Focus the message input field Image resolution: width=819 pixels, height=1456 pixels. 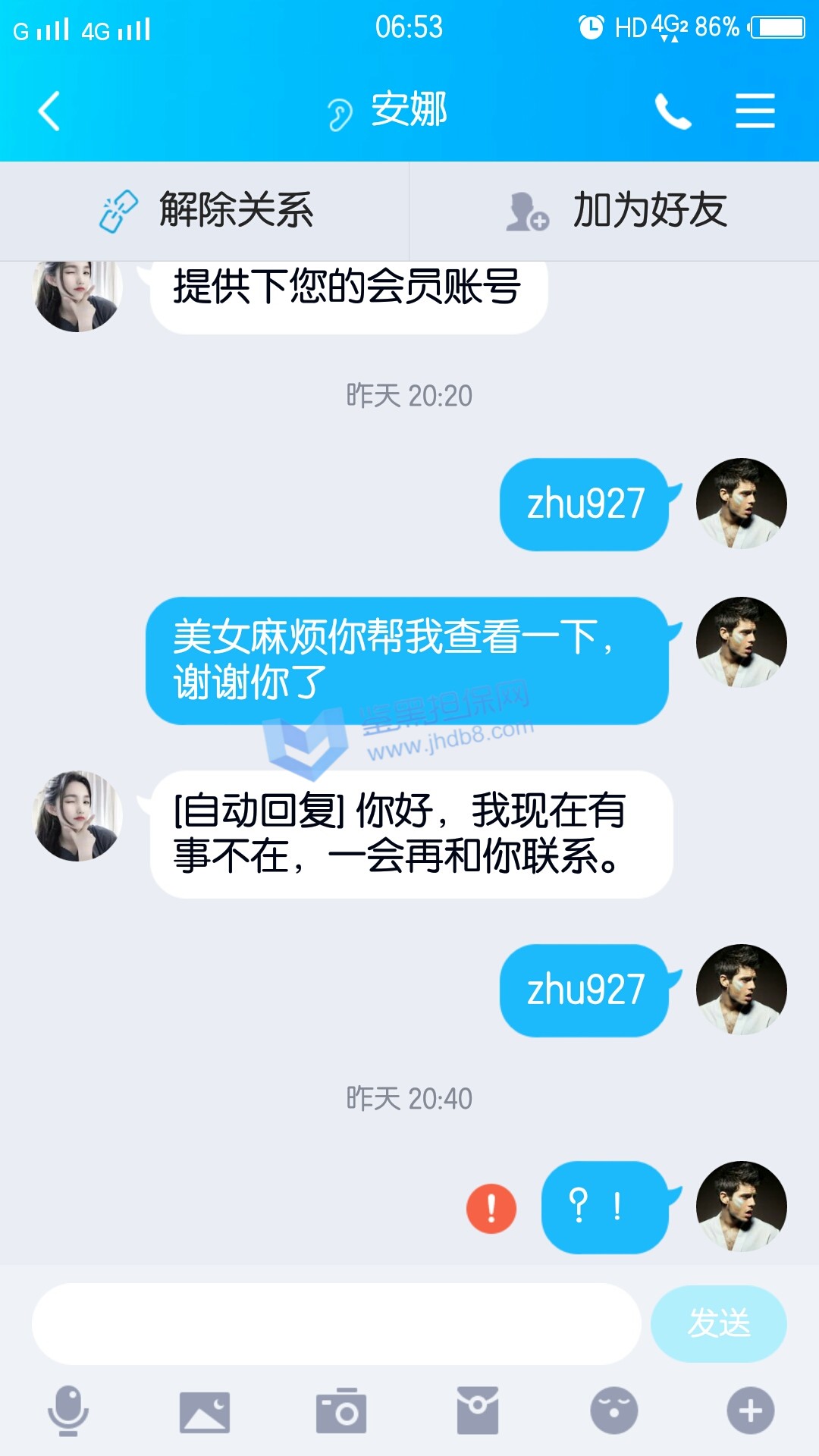pyautogui.click(x=336, y=1324)
